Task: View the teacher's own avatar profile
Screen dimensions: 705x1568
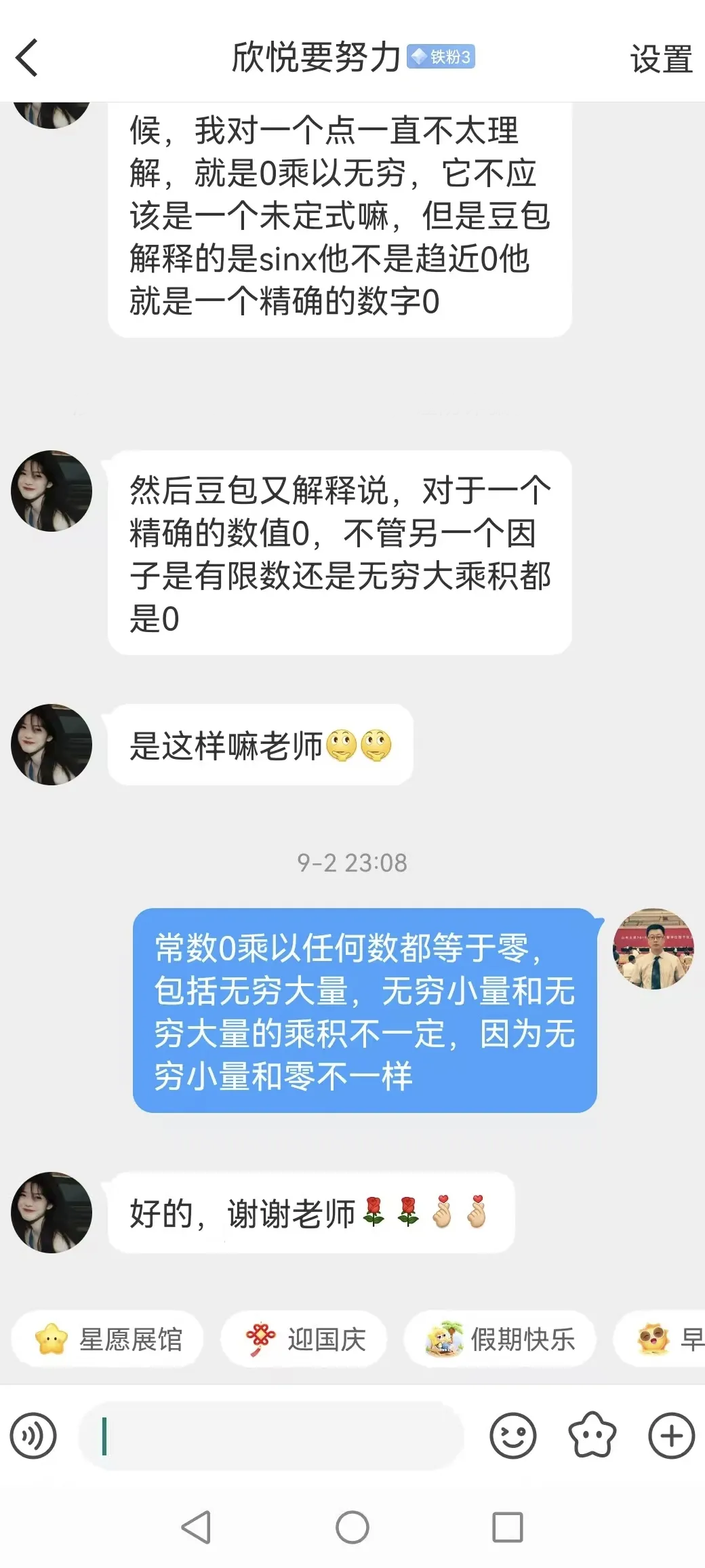Action: [653, 949]
